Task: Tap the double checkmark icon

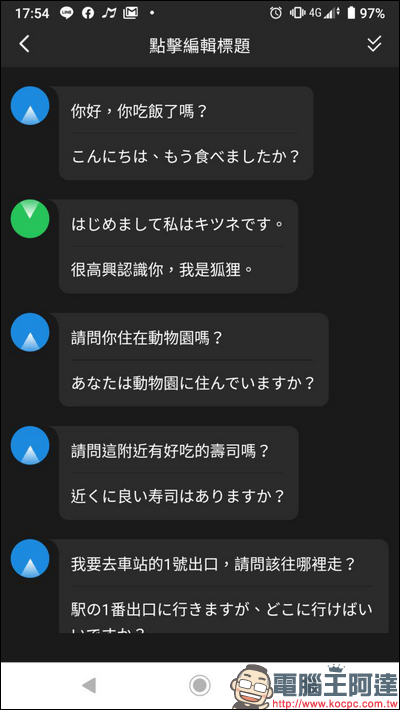Action: [x=374, y=44]
